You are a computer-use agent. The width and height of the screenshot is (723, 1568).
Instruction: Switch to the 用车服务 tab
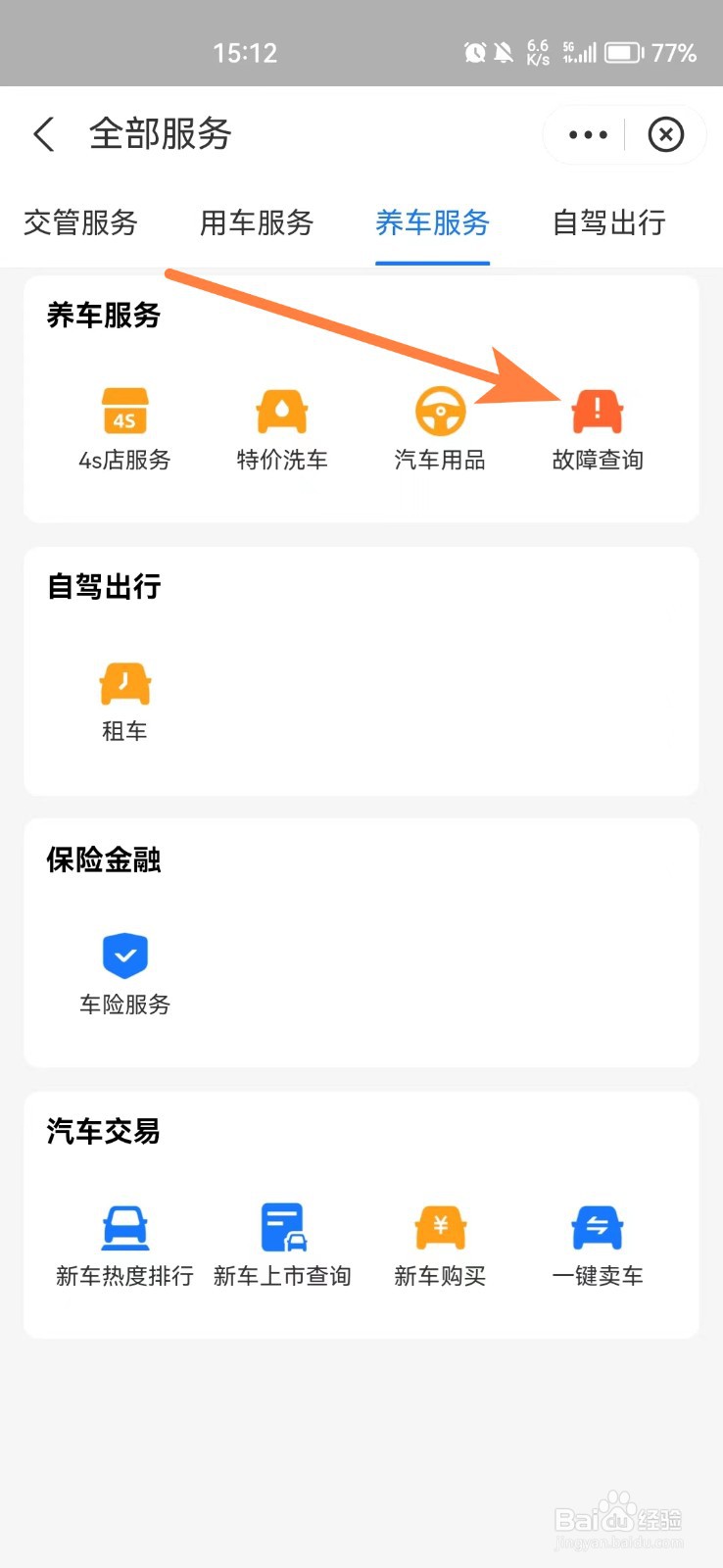257,222
